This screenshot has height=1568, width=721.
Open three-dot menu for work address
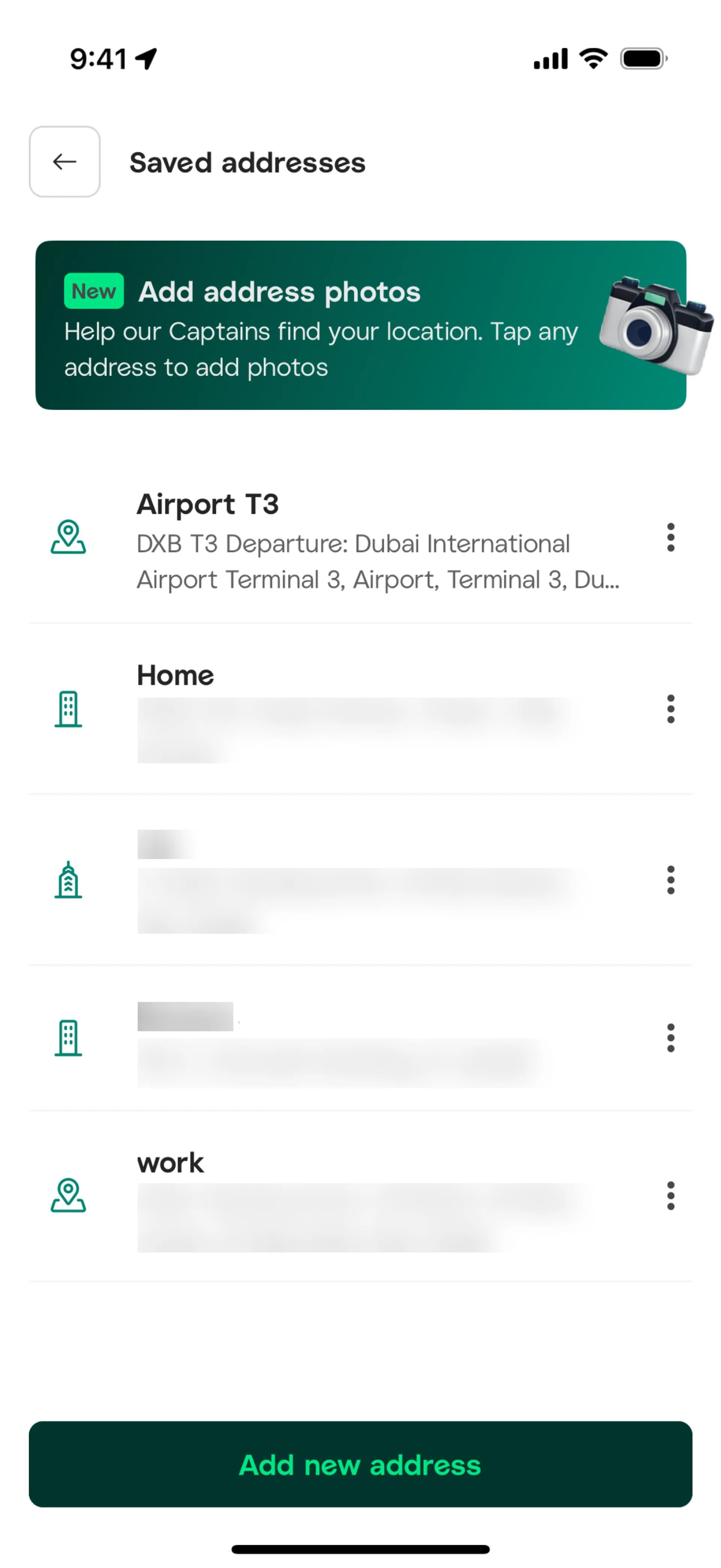tap(670, 1196)
